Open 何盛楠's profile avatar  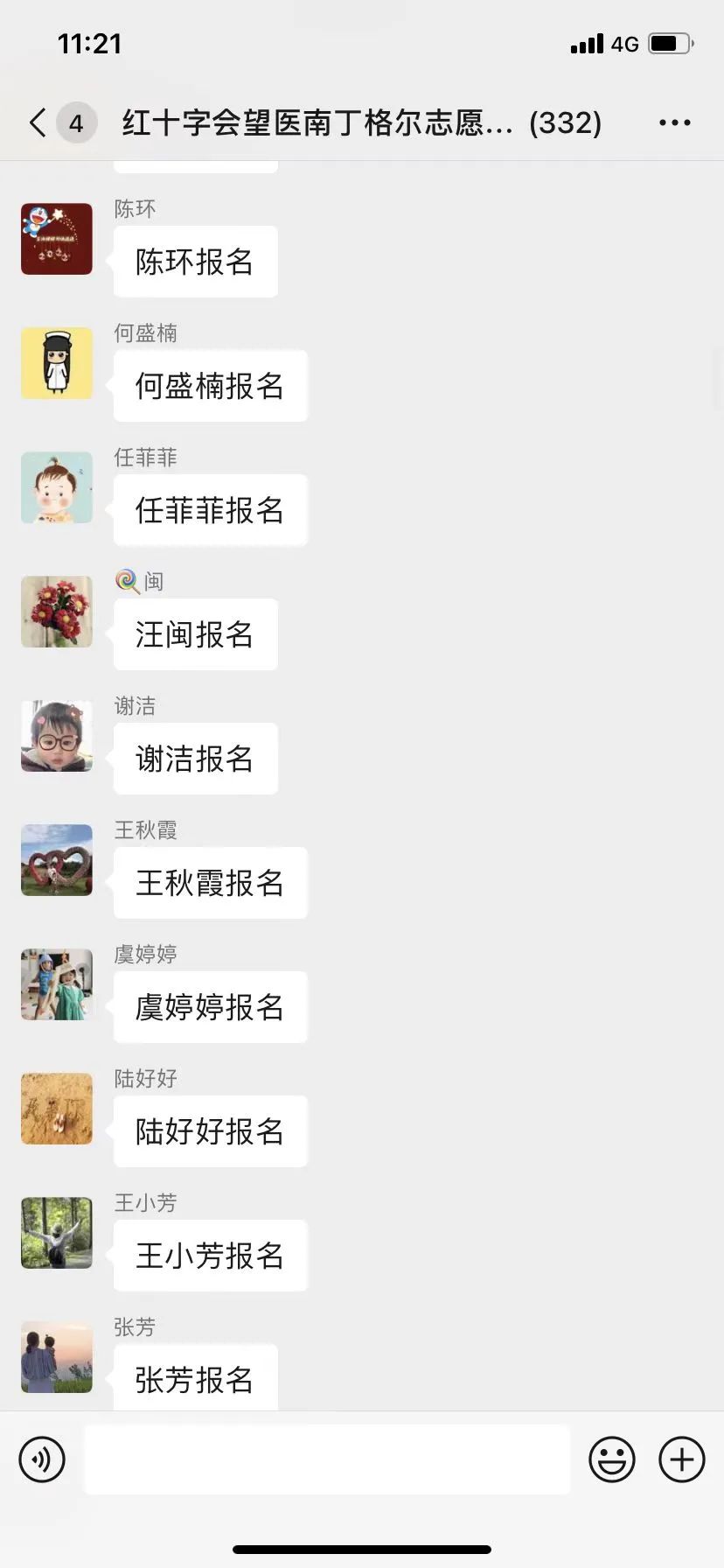(57, 363)
